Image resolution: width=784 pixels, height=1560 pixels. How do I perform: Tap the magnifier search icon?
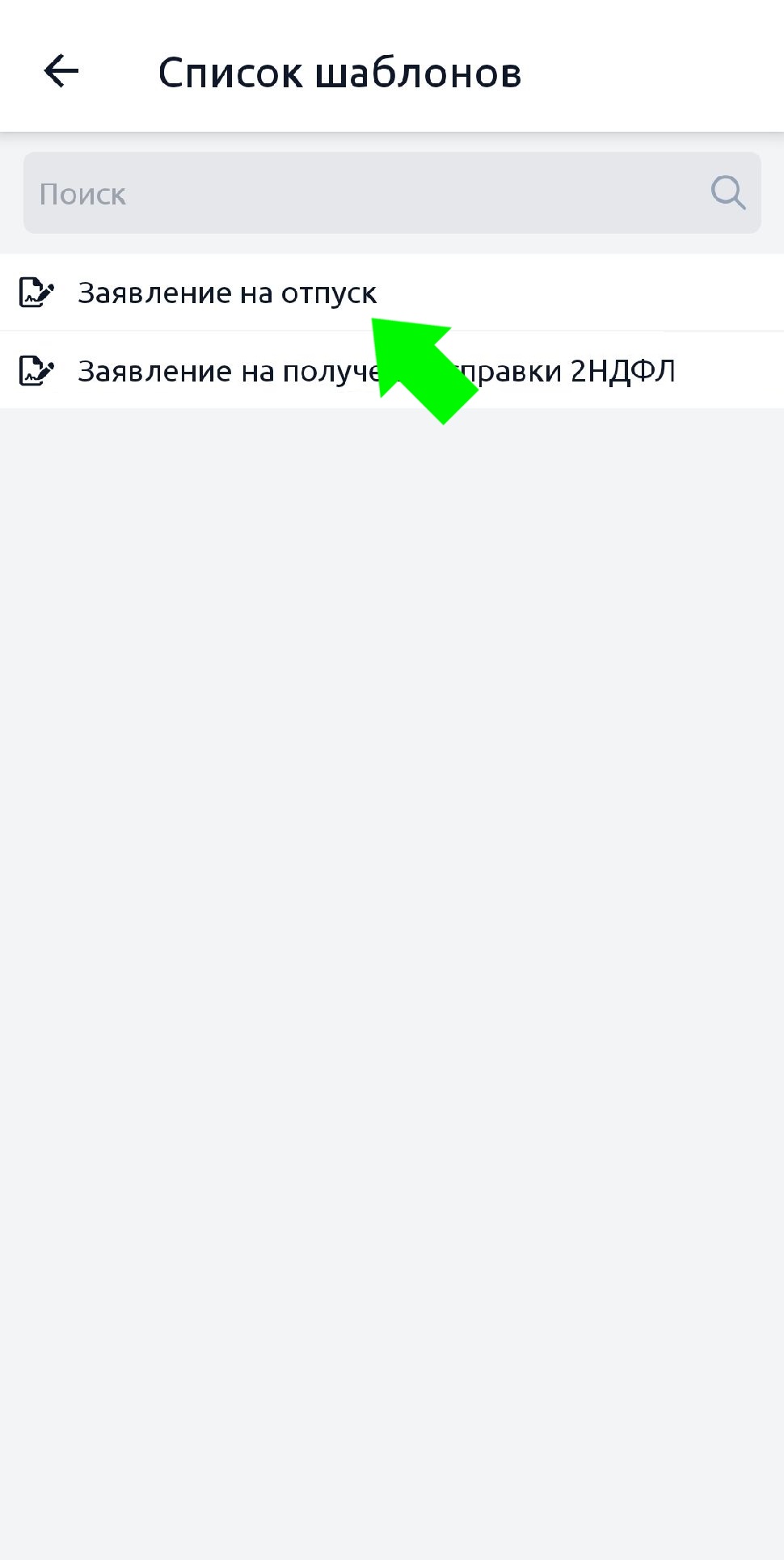(727, 193)
